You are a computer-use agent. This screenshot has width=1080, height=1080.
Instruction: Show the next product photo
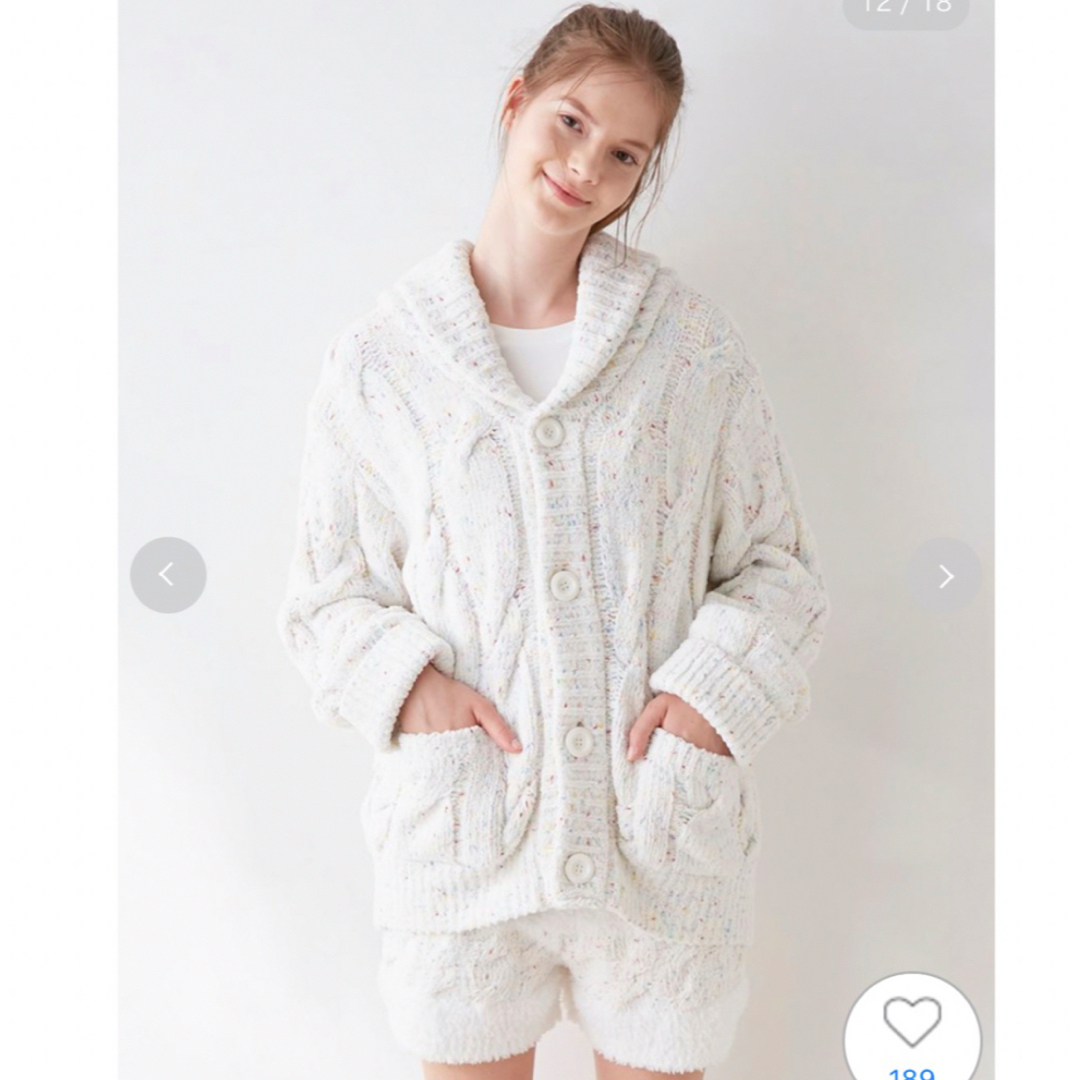pyautogui.click(x=945, y=576)
